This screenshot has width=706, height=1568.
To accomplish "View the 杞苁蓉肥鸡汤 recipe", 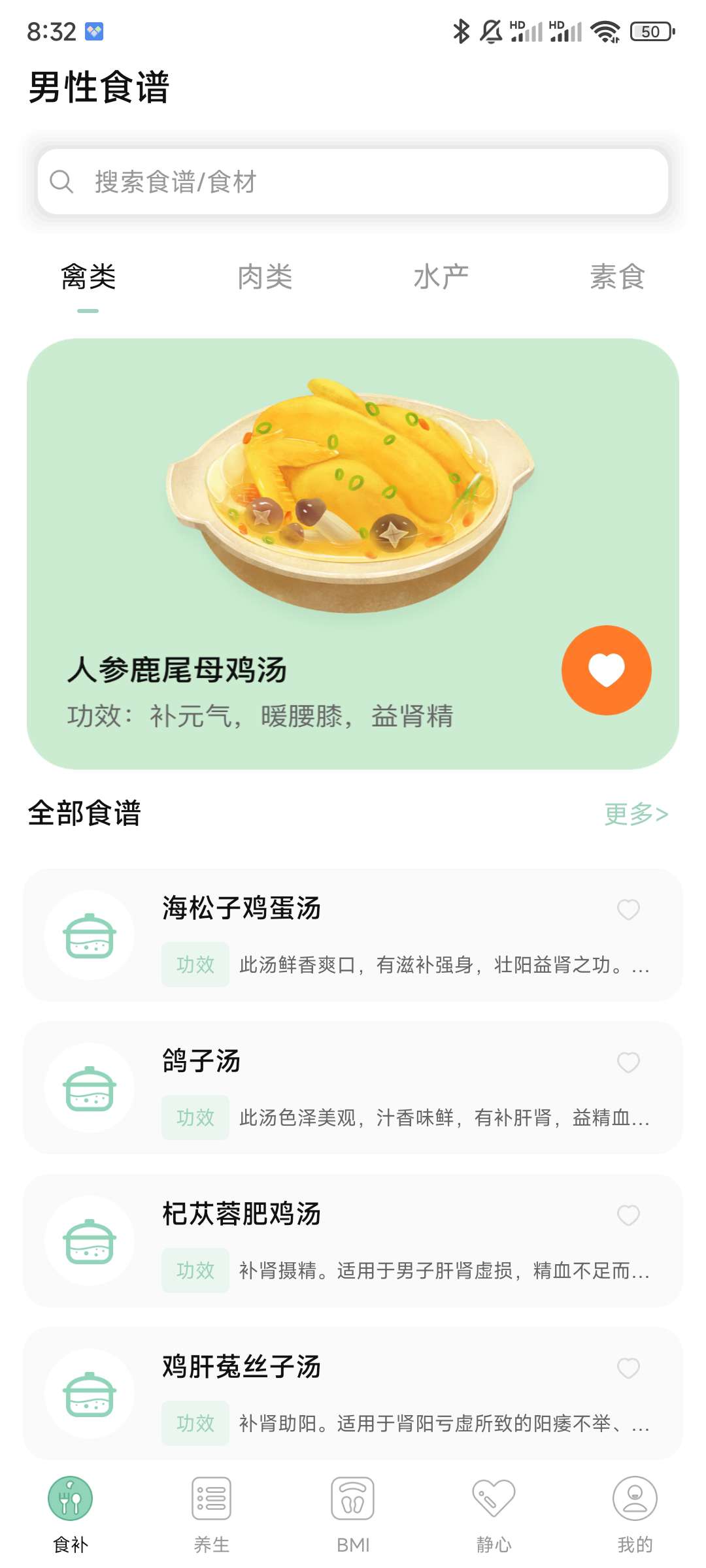I will coord(353,1241).
